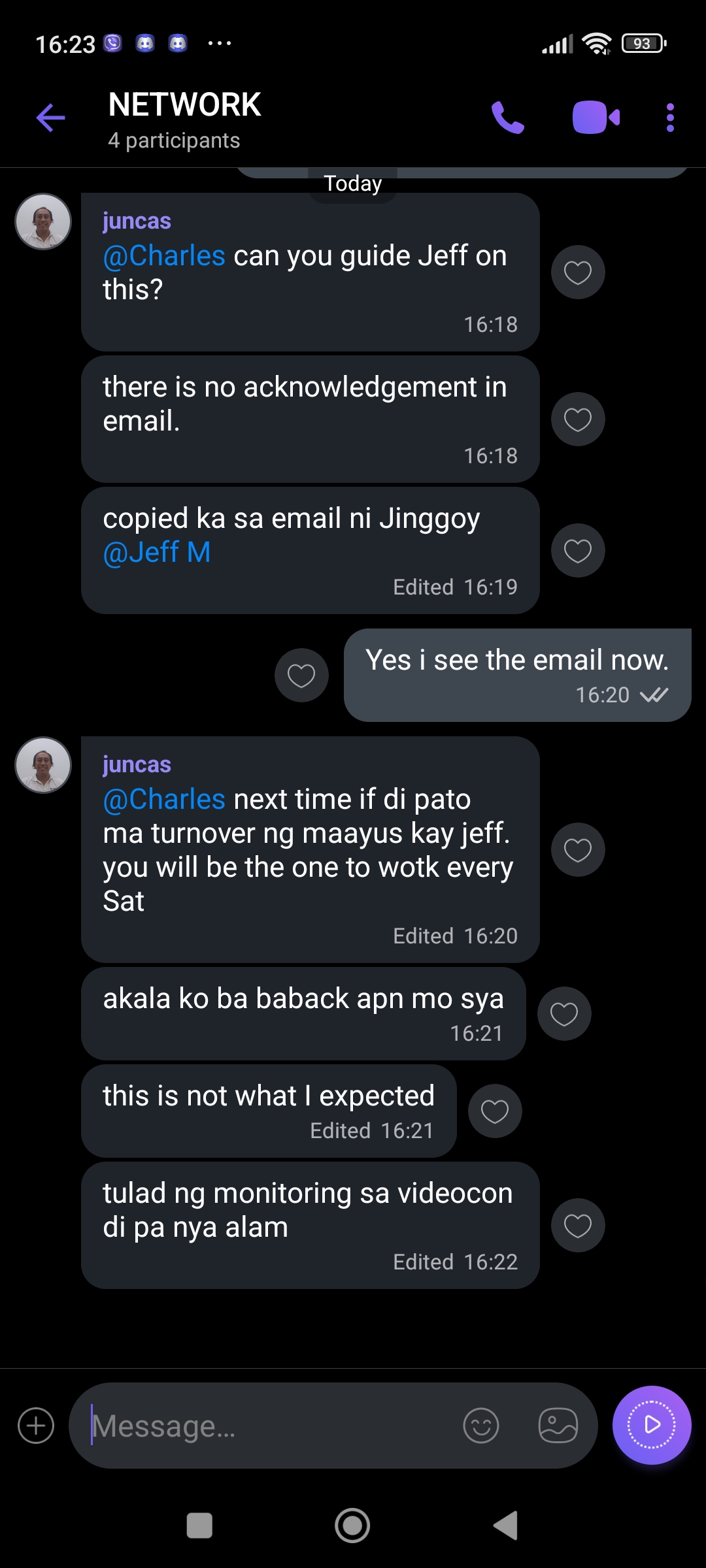Open the attachment plus menu

click(x=36, y=1426)
